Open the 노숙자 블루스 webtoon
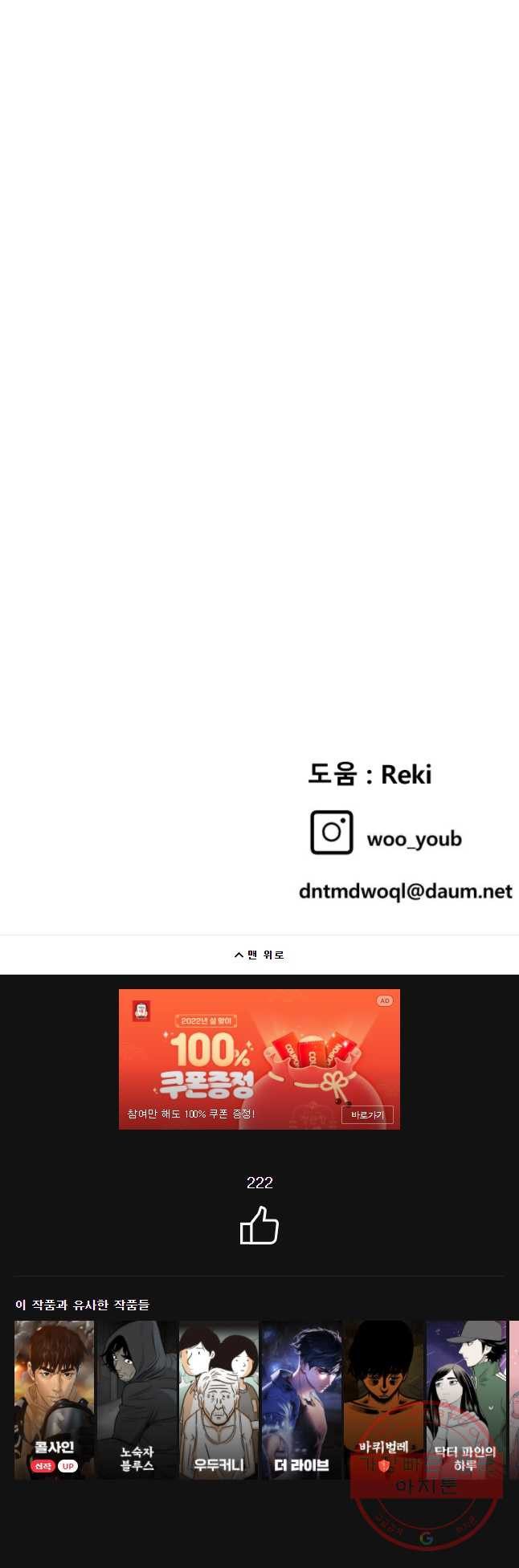 137,1399
